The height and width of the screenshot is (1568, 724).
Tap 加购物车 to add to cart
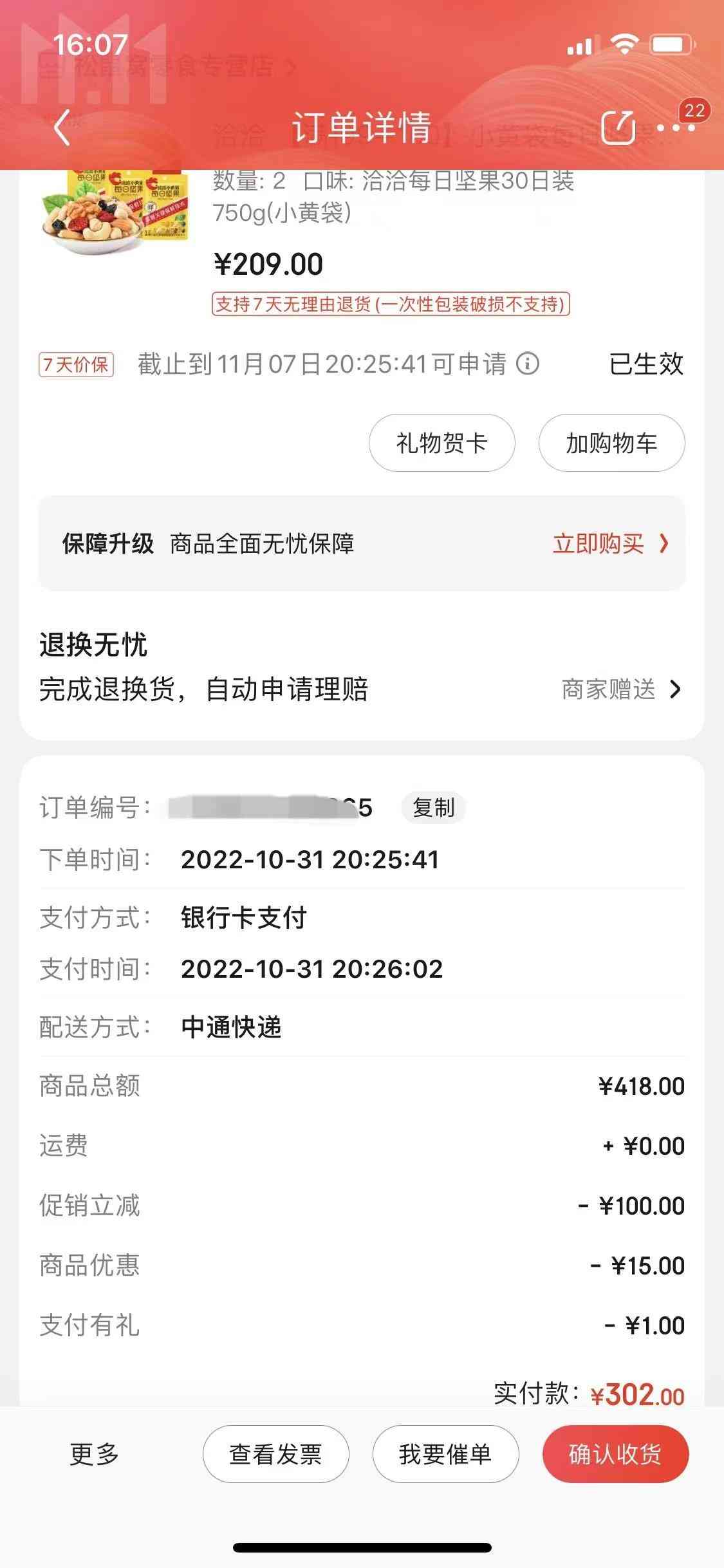coord(611,443)
